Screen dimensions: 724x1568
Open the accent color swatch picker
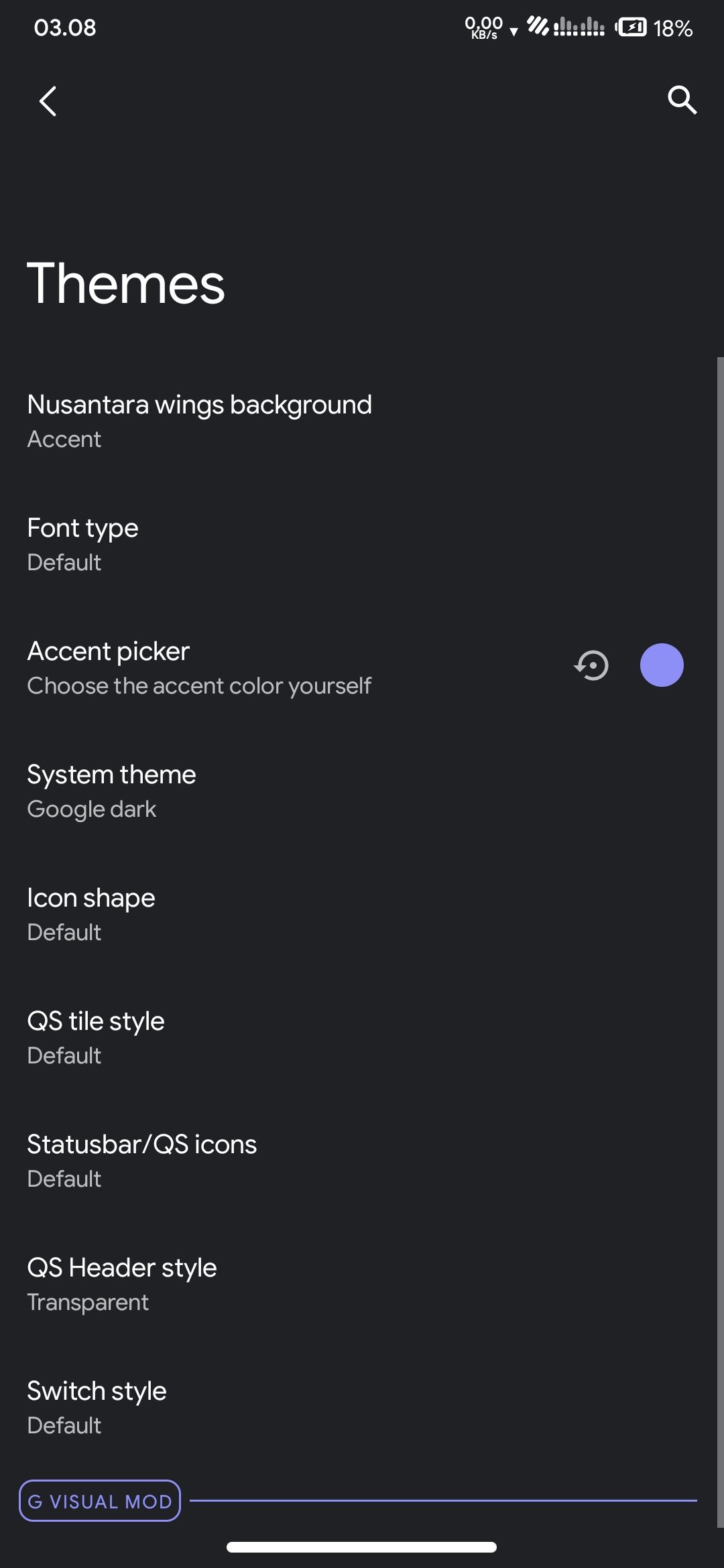tap(662, 665)
